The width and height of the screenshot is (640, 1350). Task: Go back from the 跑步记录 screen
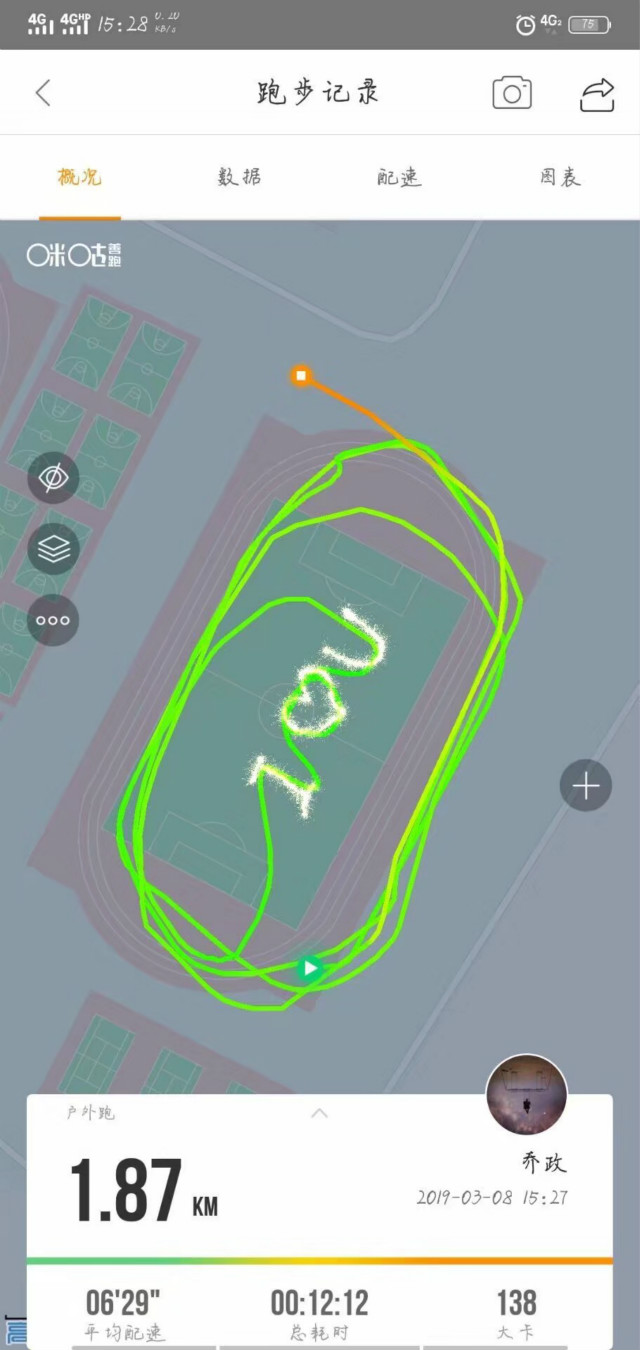[x=42, y=94]
